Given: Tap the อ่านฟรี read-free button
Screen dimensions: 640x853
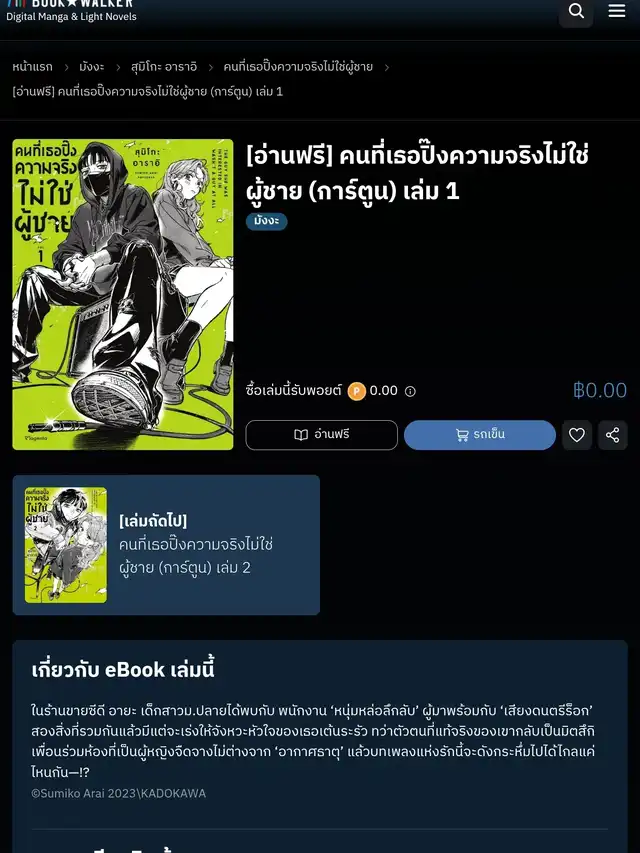Looking at the screenshot, I should (x=321, y=435).
